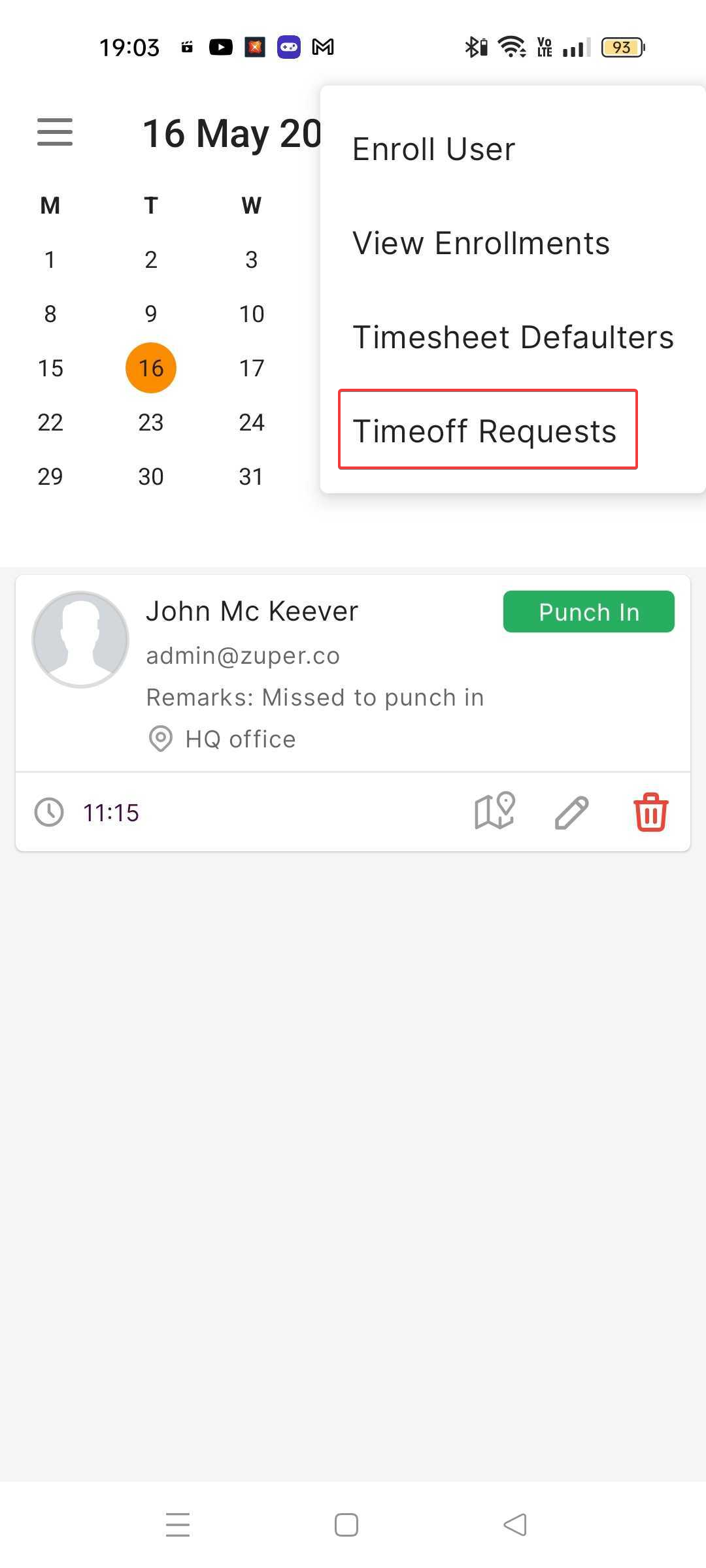
Task: View punch location on map
Action: pos(494,812)
